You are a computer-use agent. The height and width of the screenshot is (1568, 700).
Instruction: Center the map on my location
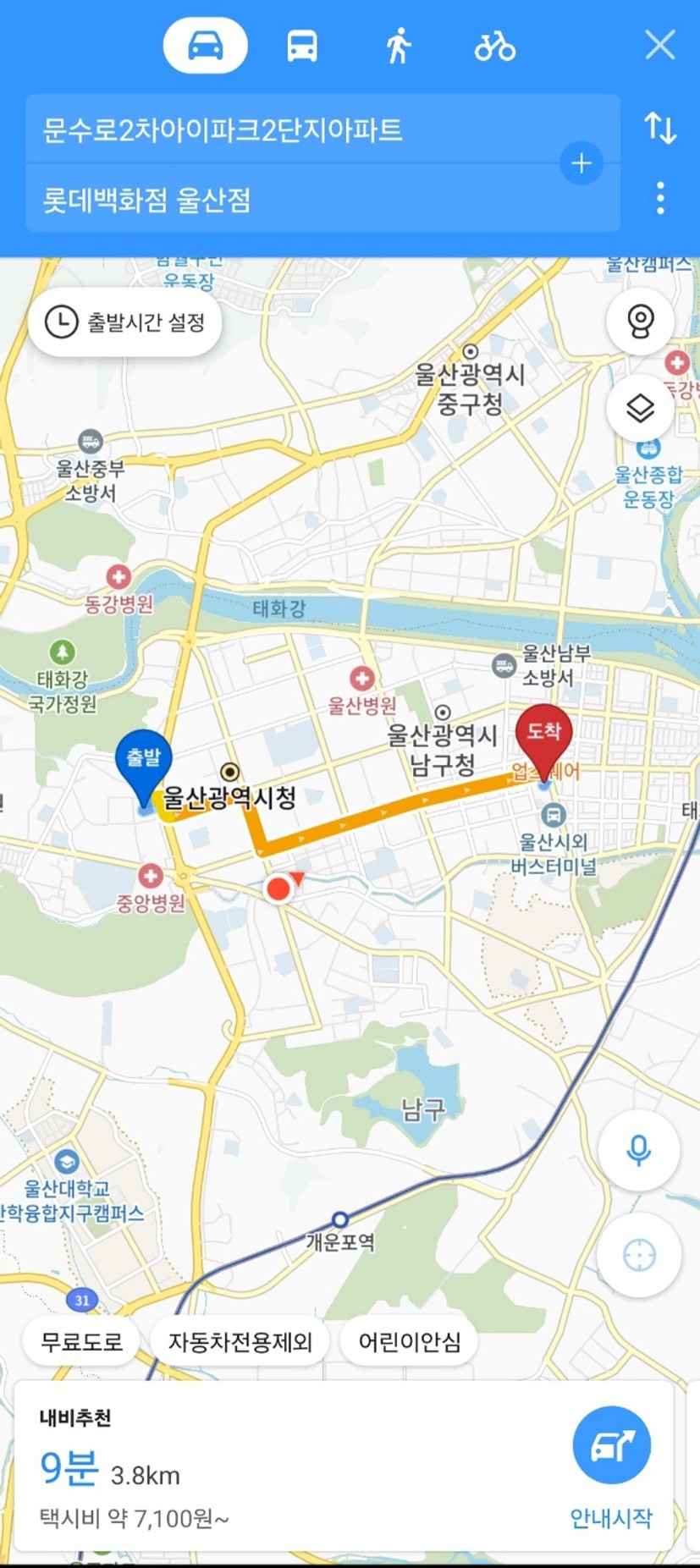(x=639, y=1256)
